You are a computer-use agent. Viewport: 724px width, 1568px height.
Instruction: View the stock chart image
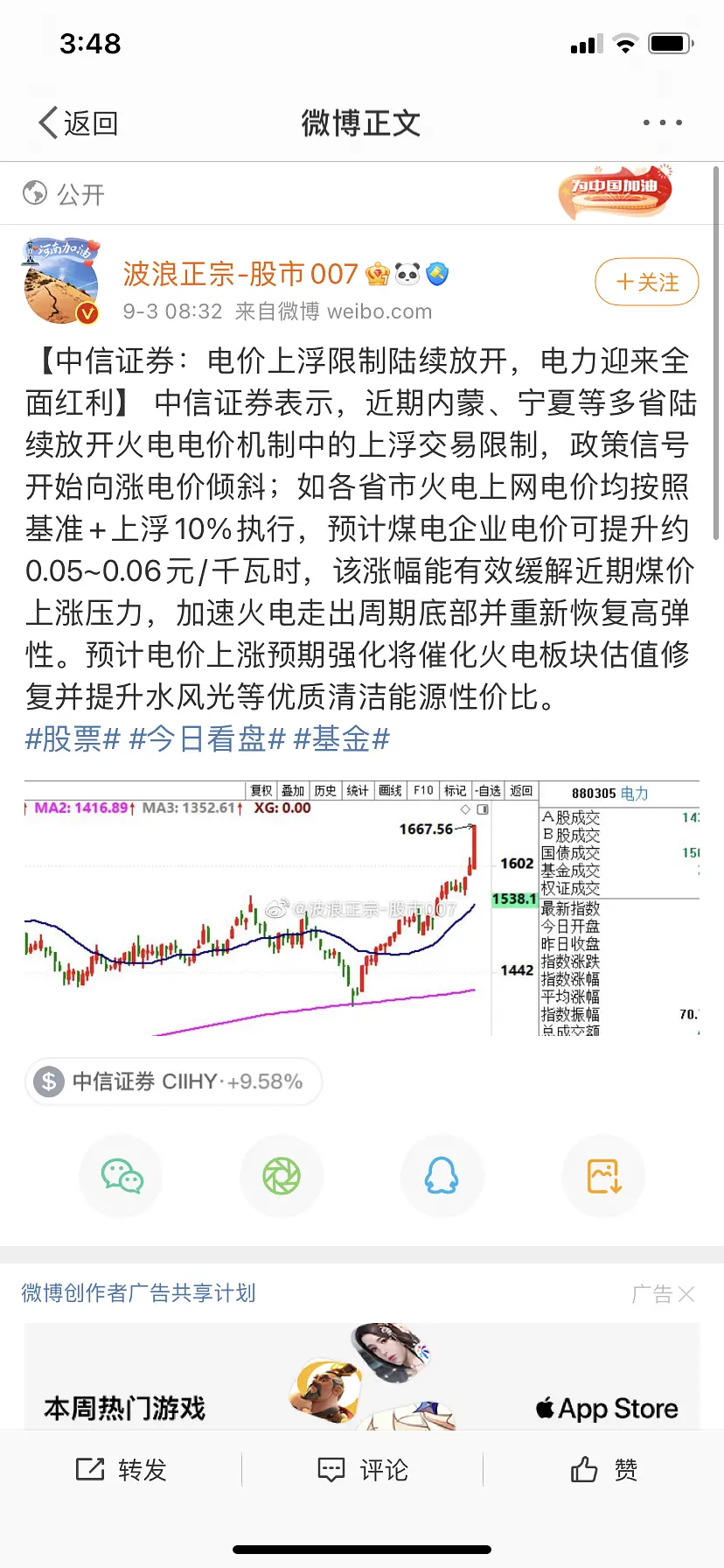[361, 907]
